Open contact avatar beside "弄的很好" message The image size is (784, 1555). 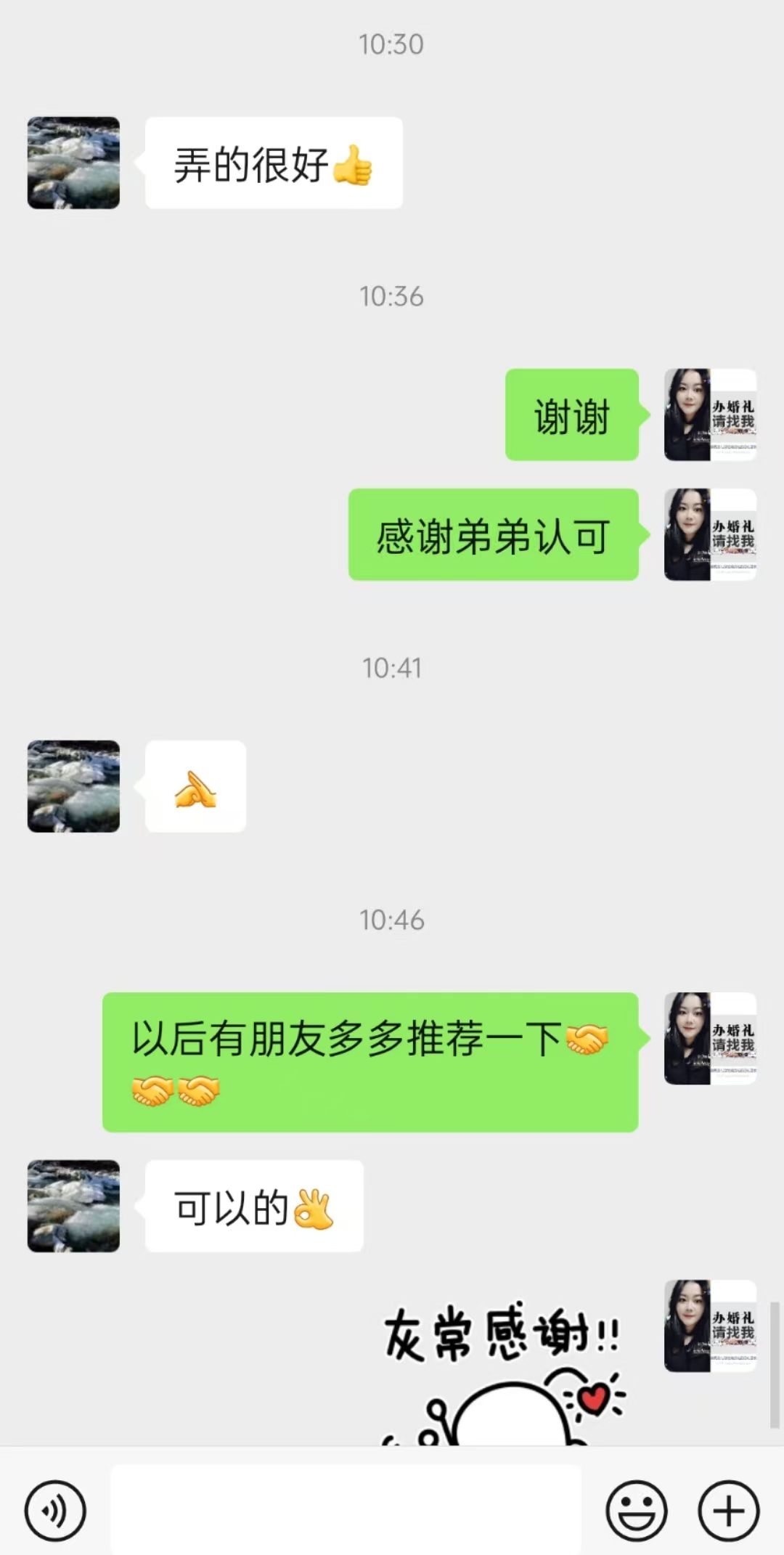point(73,163)
